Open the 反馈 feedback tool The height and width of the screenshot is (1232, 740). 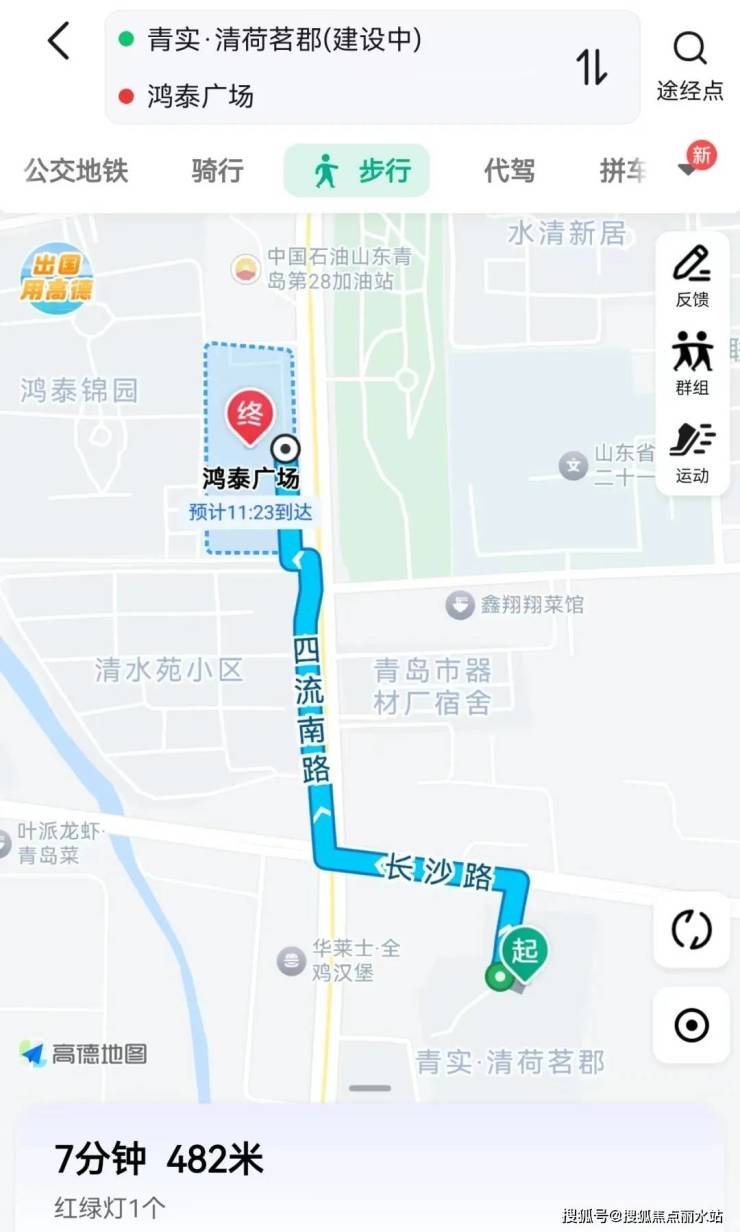tap(692, 274)
